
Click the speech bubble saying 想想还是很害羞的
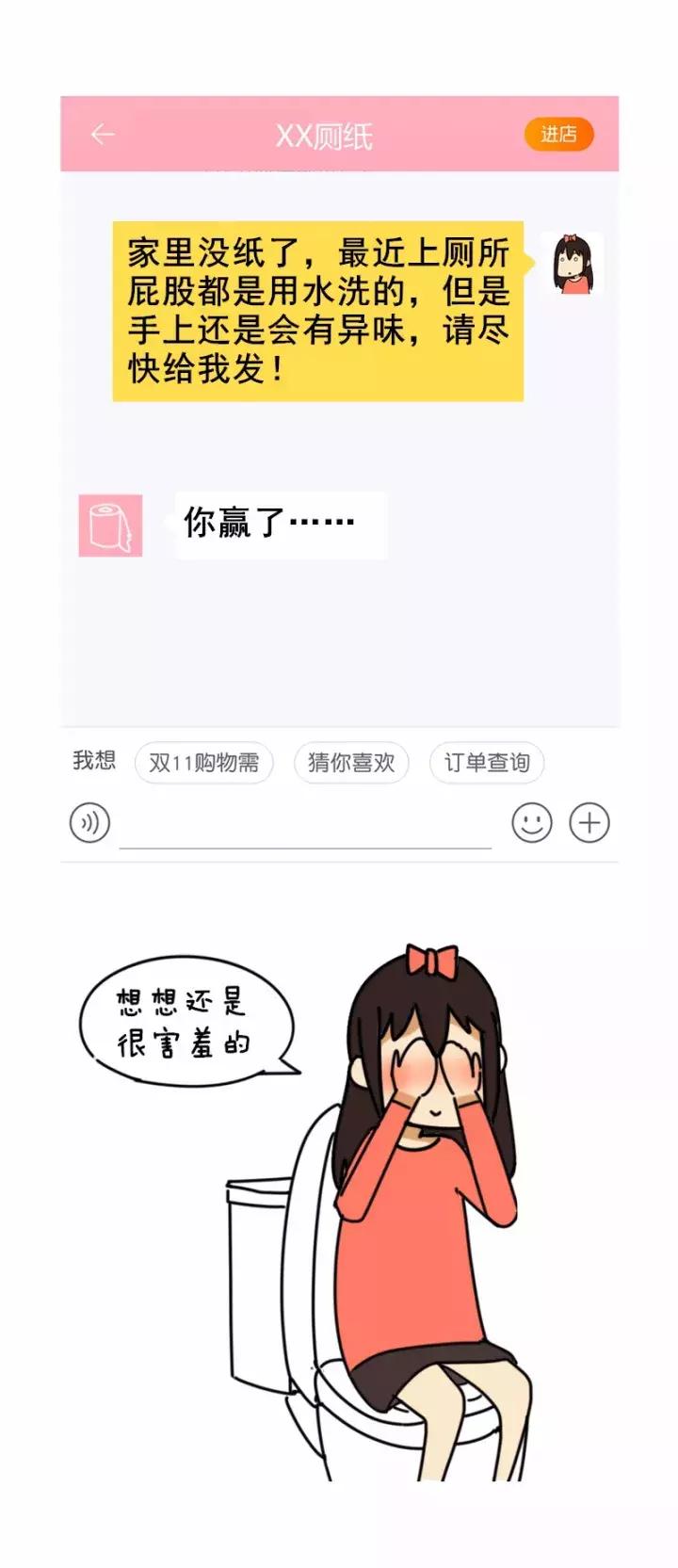click(182, 1022)
